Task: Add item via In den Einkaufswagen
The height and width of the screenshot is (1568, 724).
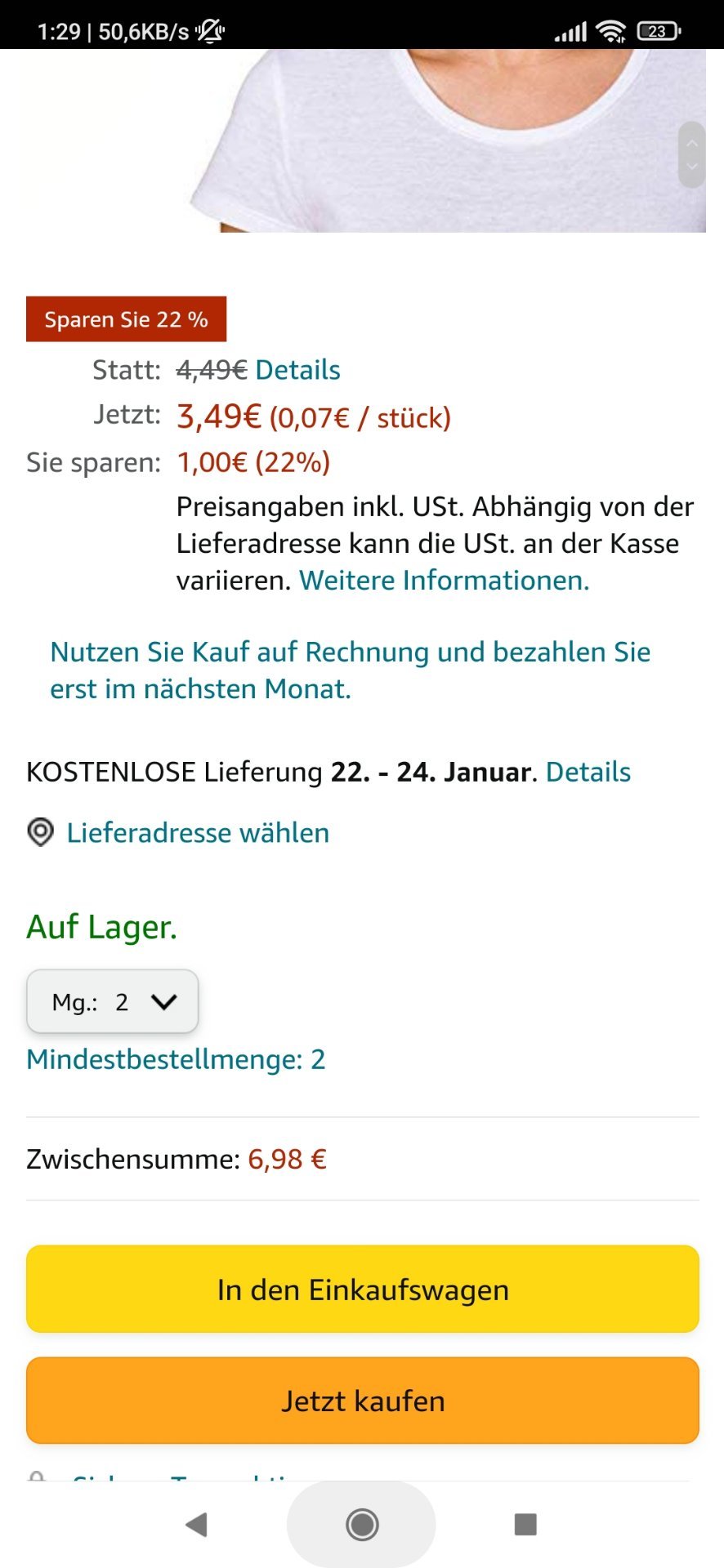Action: point(363,1290)
